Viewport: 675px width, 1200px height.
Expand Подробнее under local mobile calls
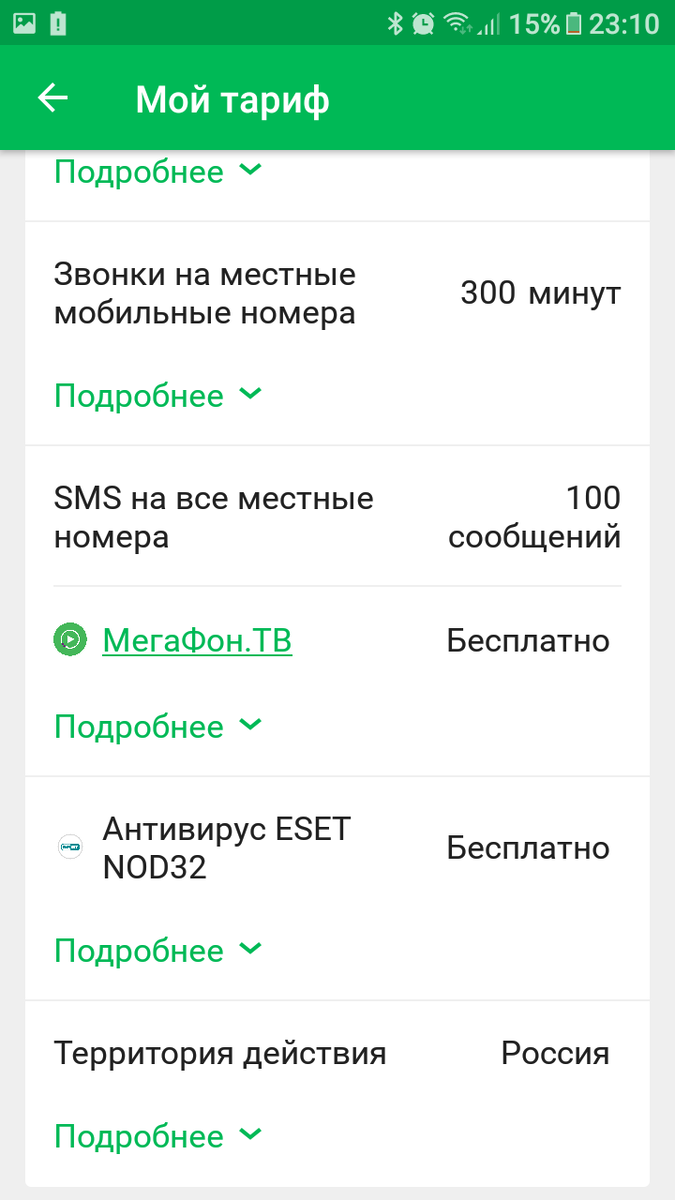pos(158,396)
